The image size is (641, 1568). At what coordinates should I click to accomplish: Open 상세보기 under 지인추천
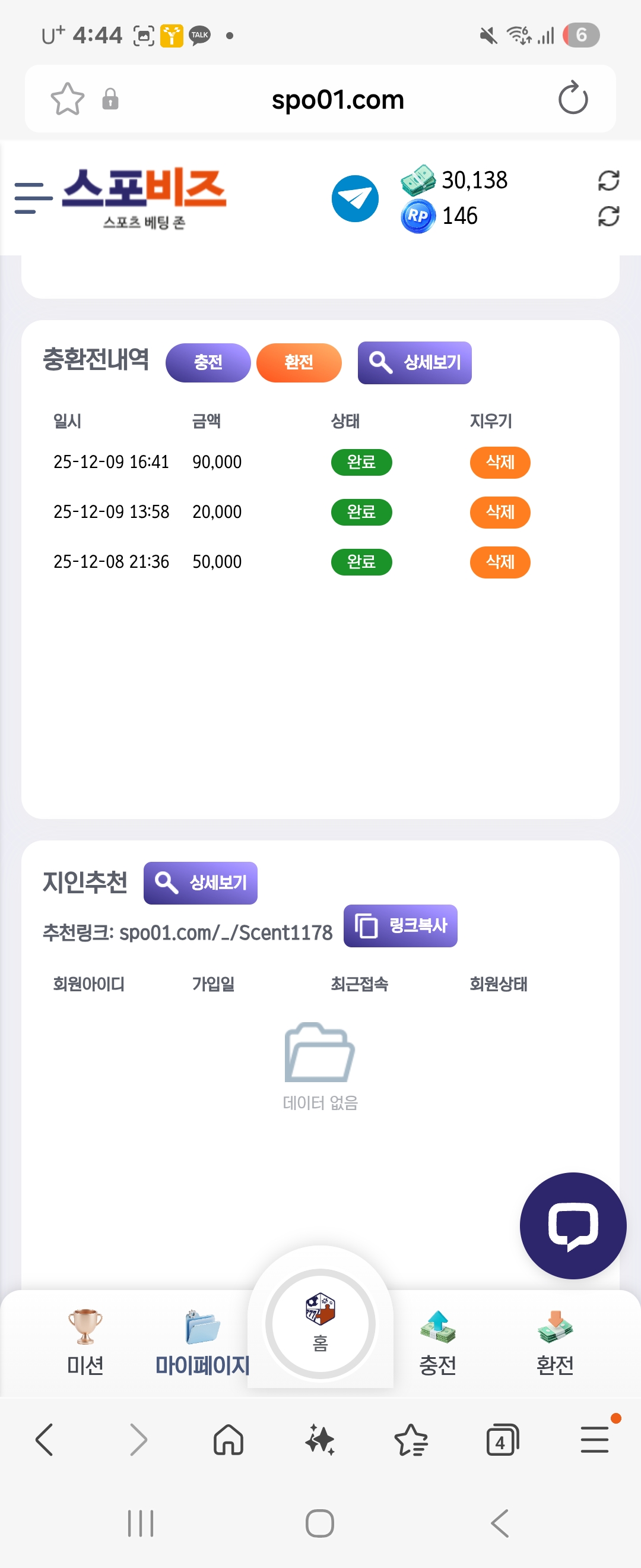click(199, 883)
